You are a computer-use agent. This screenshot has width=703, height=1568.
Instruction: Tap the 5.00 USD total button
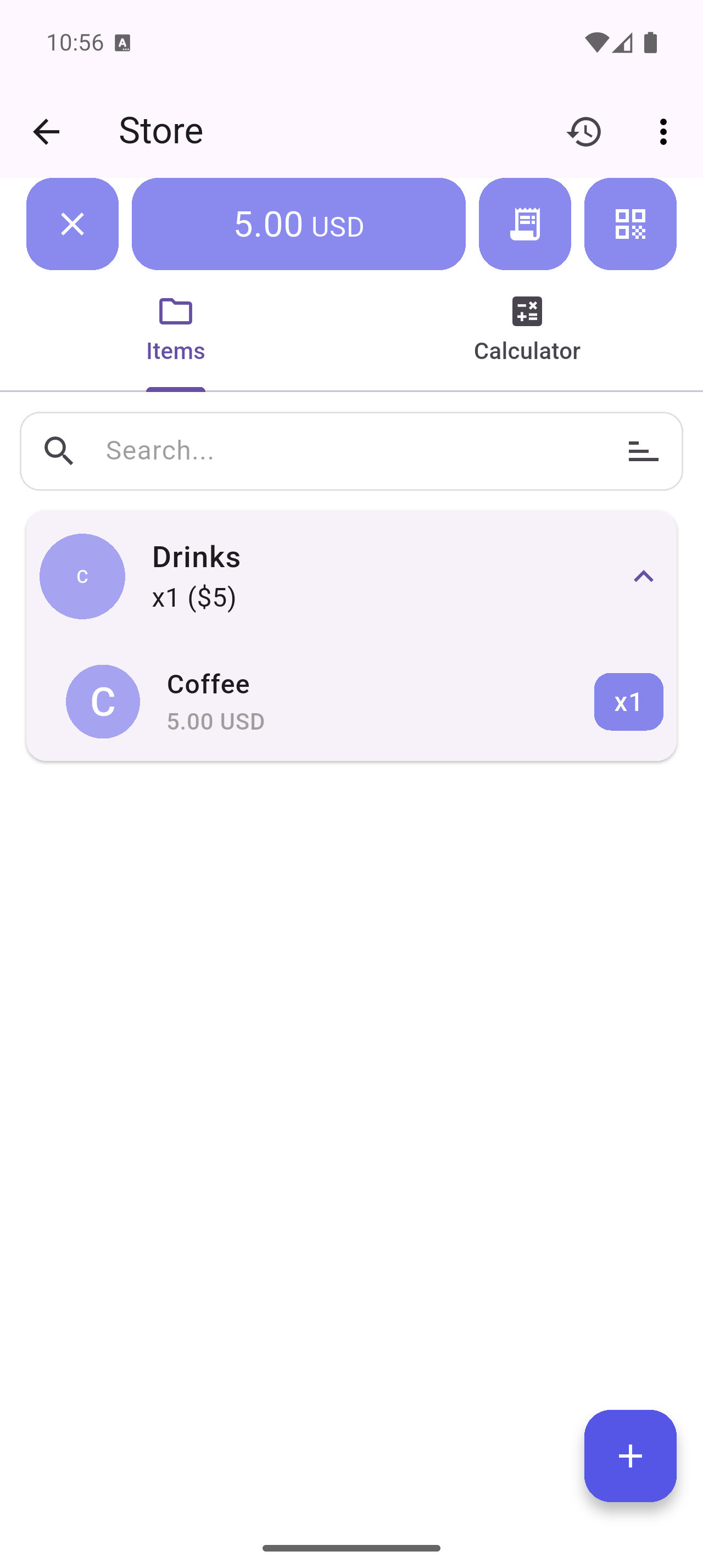pos(298,224)
